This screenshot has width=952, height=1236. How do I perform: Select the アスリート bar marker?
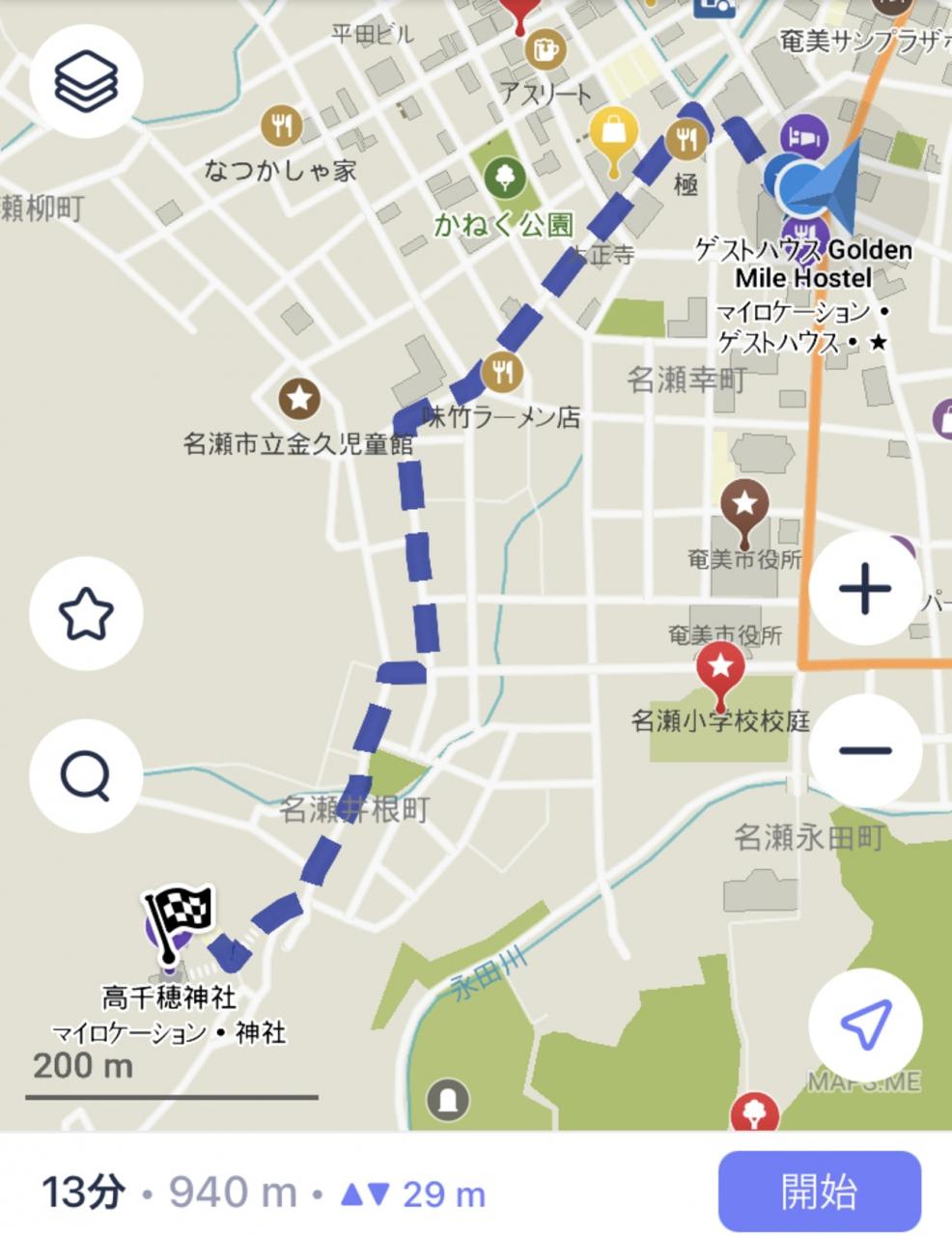[x=546, y=48]
